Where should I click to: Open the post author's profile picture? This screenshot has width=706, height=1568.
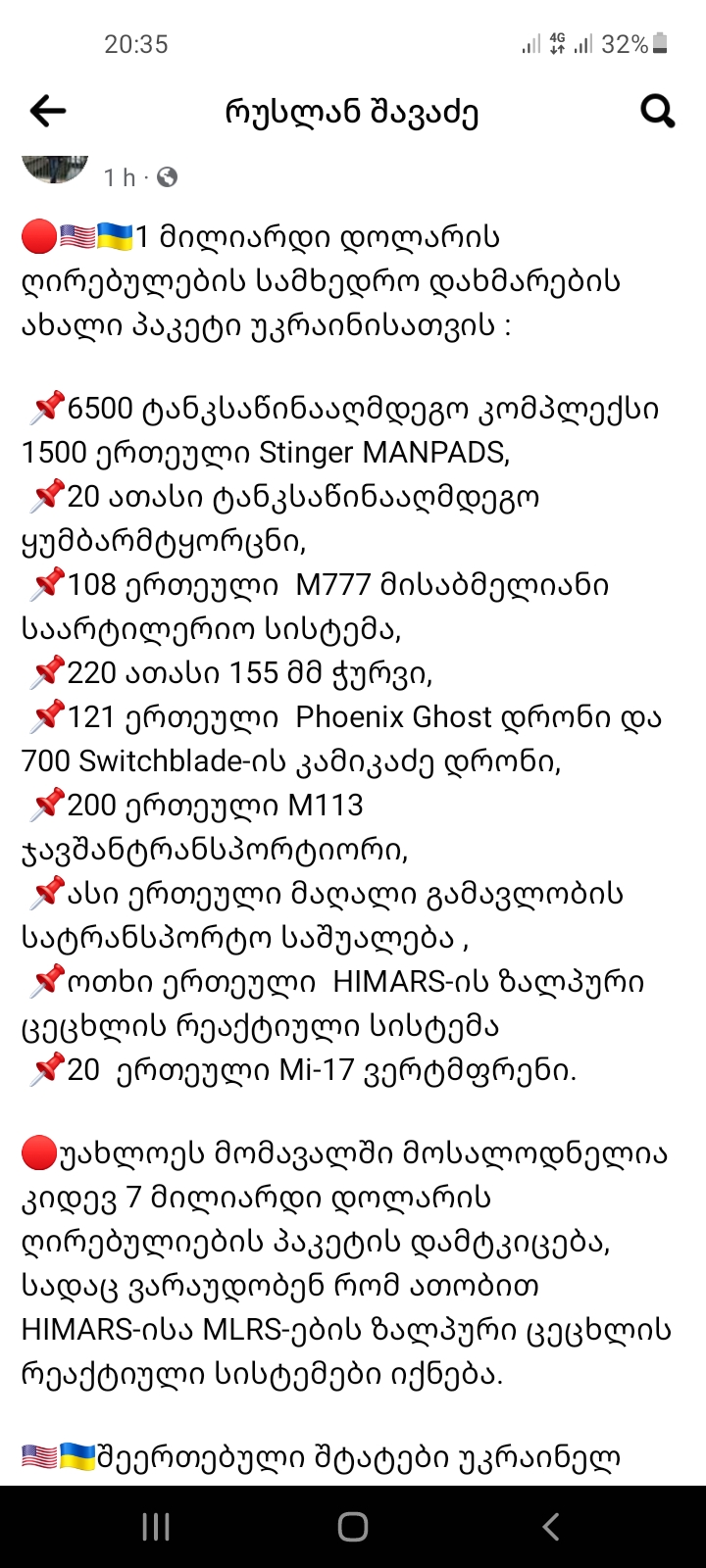tap(55, 169)
